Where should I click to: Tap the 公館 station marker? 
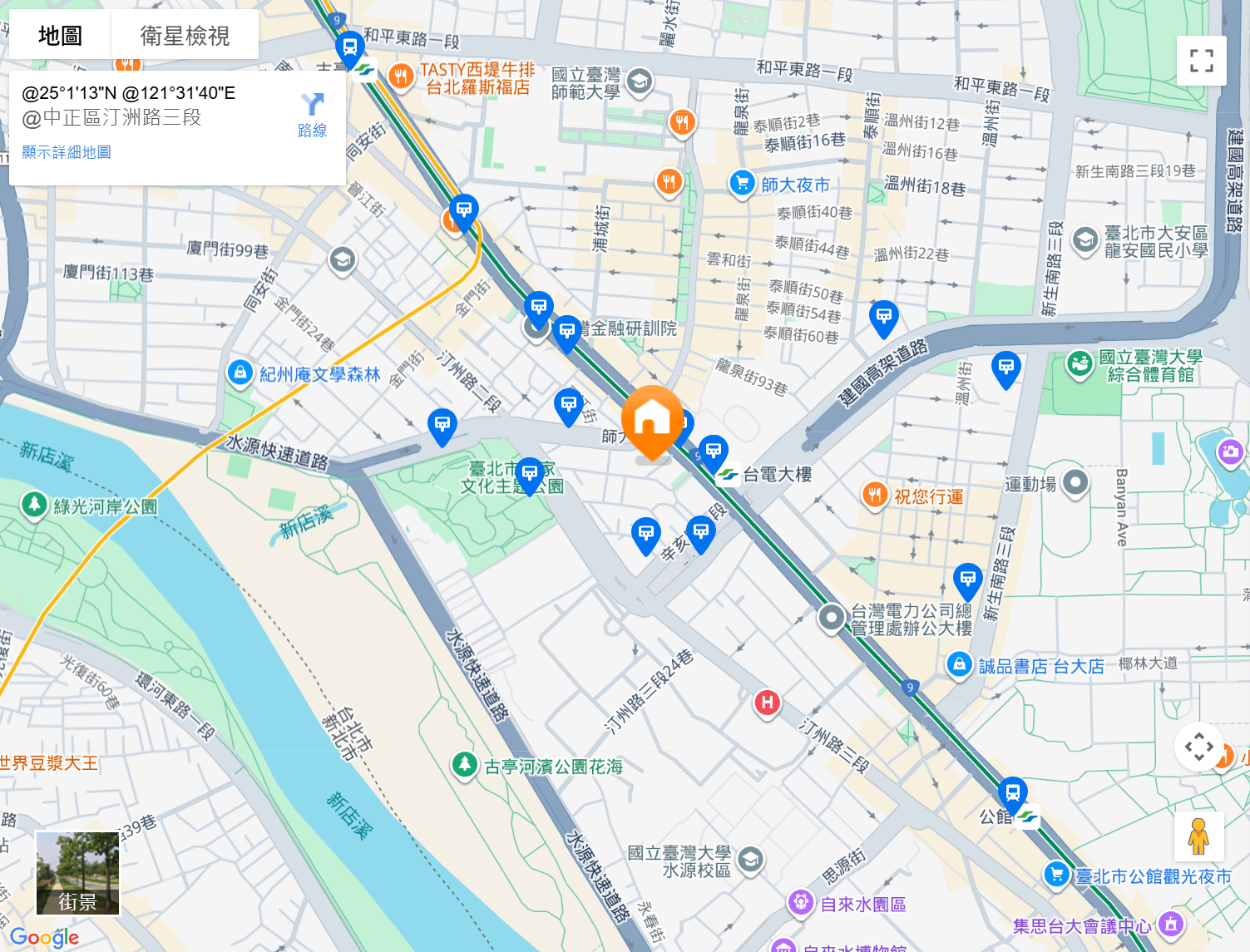(x=1012, y=794)
